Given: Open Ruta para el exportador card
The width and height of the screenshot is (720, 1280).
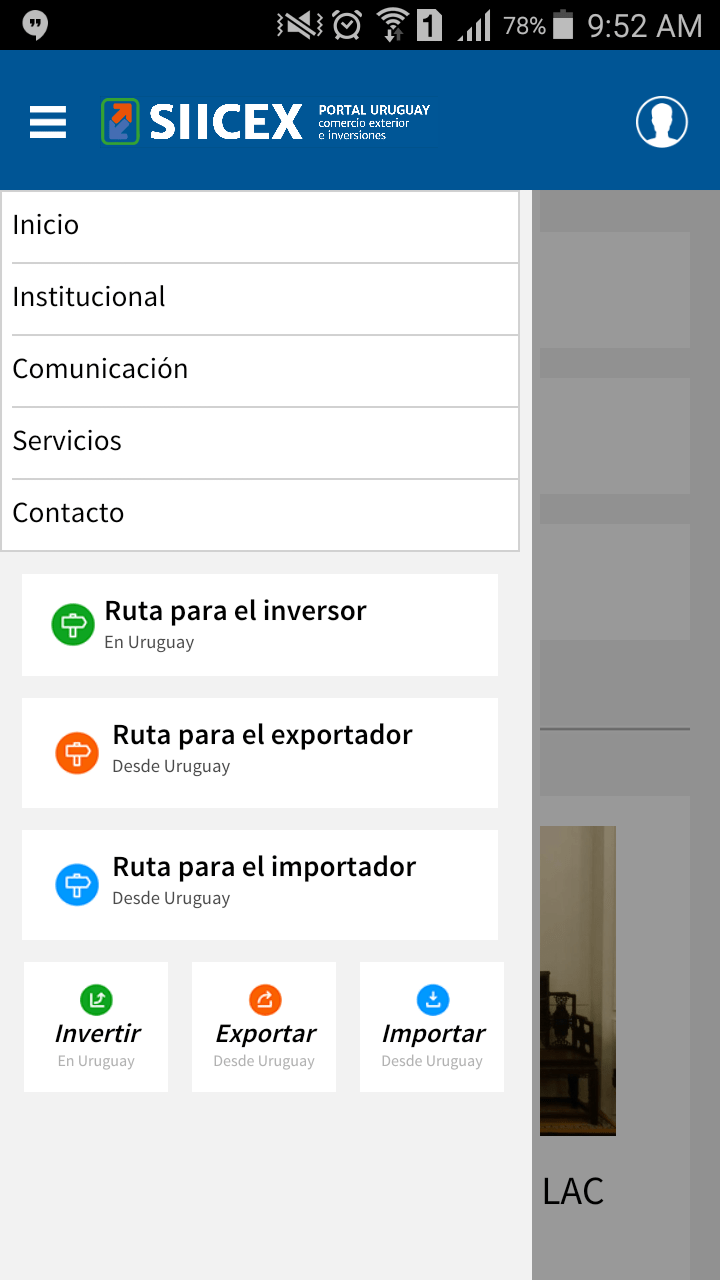Looking at the screenshot, I should point(260,752).
